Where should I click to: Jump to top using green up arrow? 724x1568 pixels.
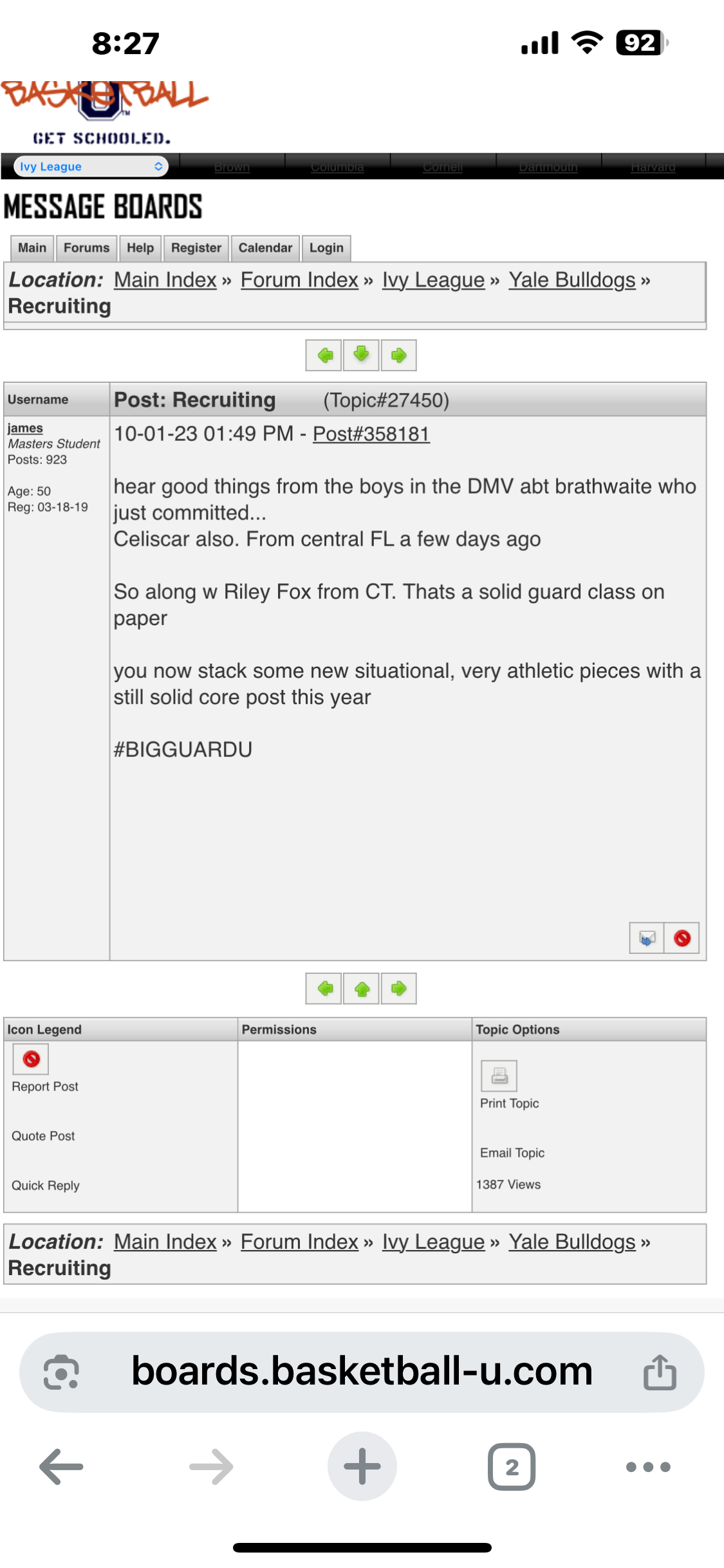(x=361, y=988)
